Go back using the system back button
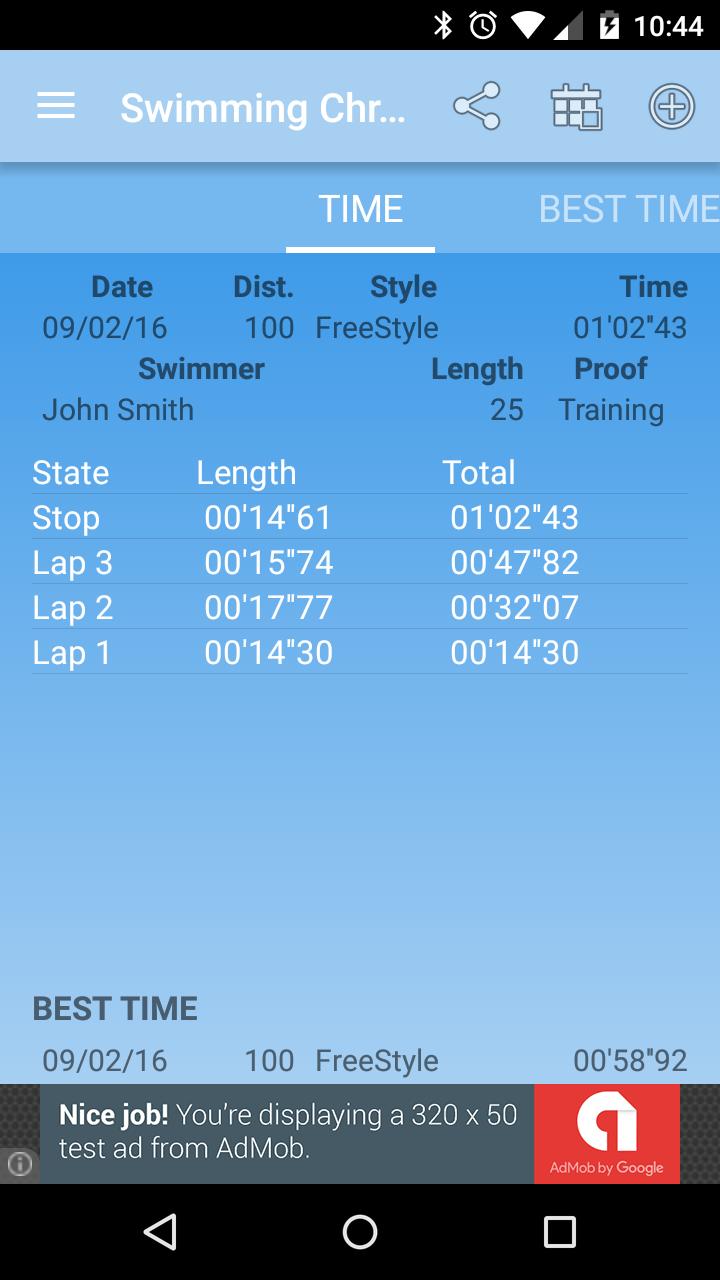 pos(160,1232)
